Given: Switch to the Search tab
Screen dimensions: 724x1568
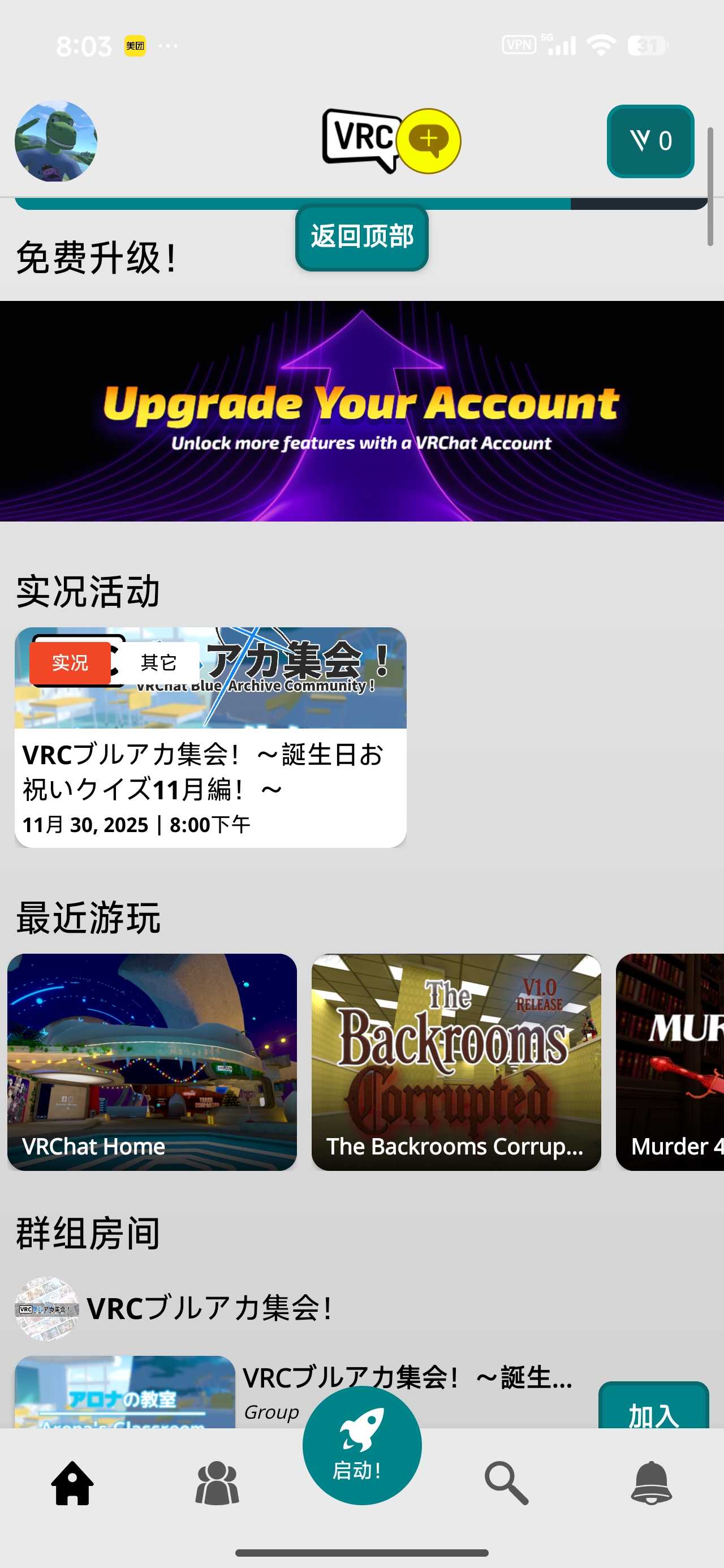Looking at the screenshot, I should tap(506, 1483).
